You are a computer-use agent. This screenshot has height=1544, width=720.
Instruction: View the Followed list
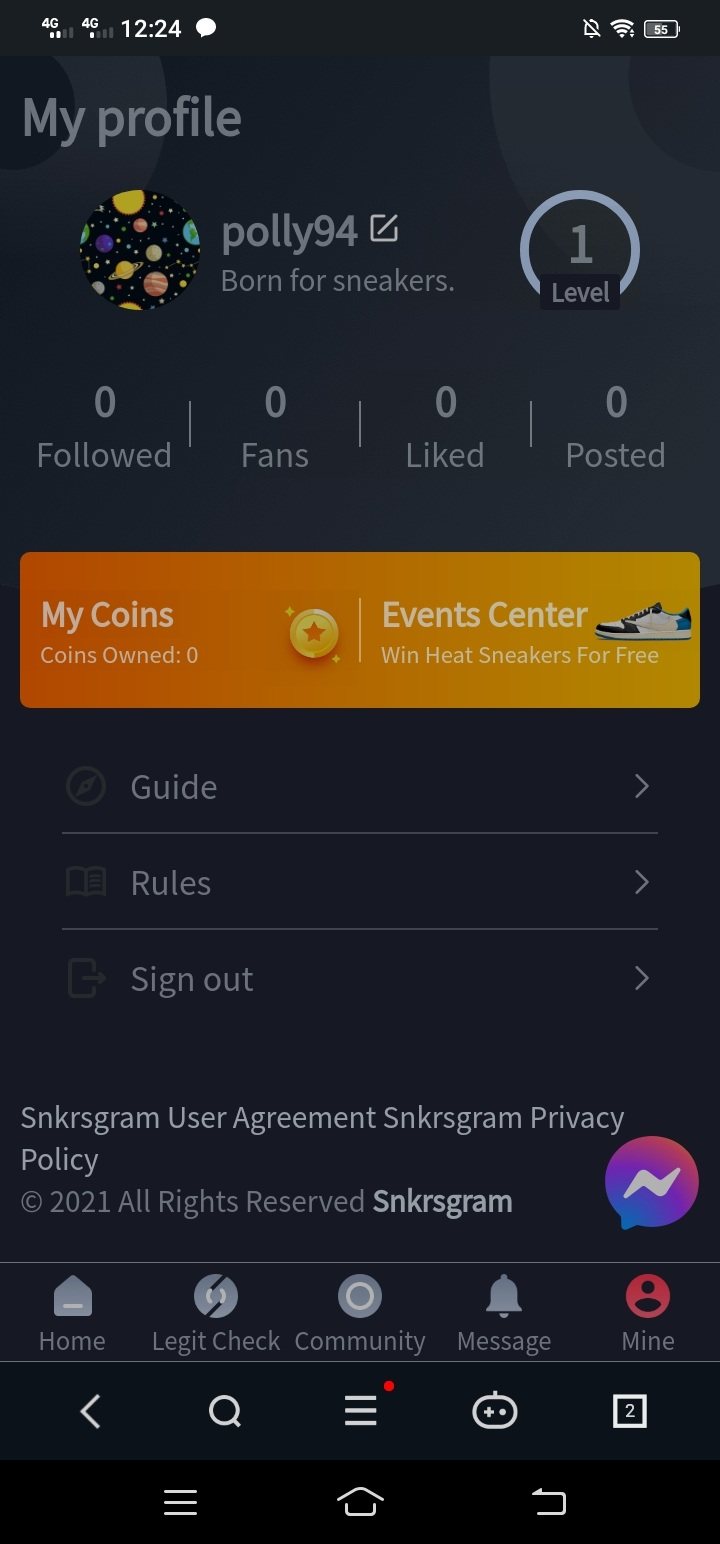tap(104, 428)
